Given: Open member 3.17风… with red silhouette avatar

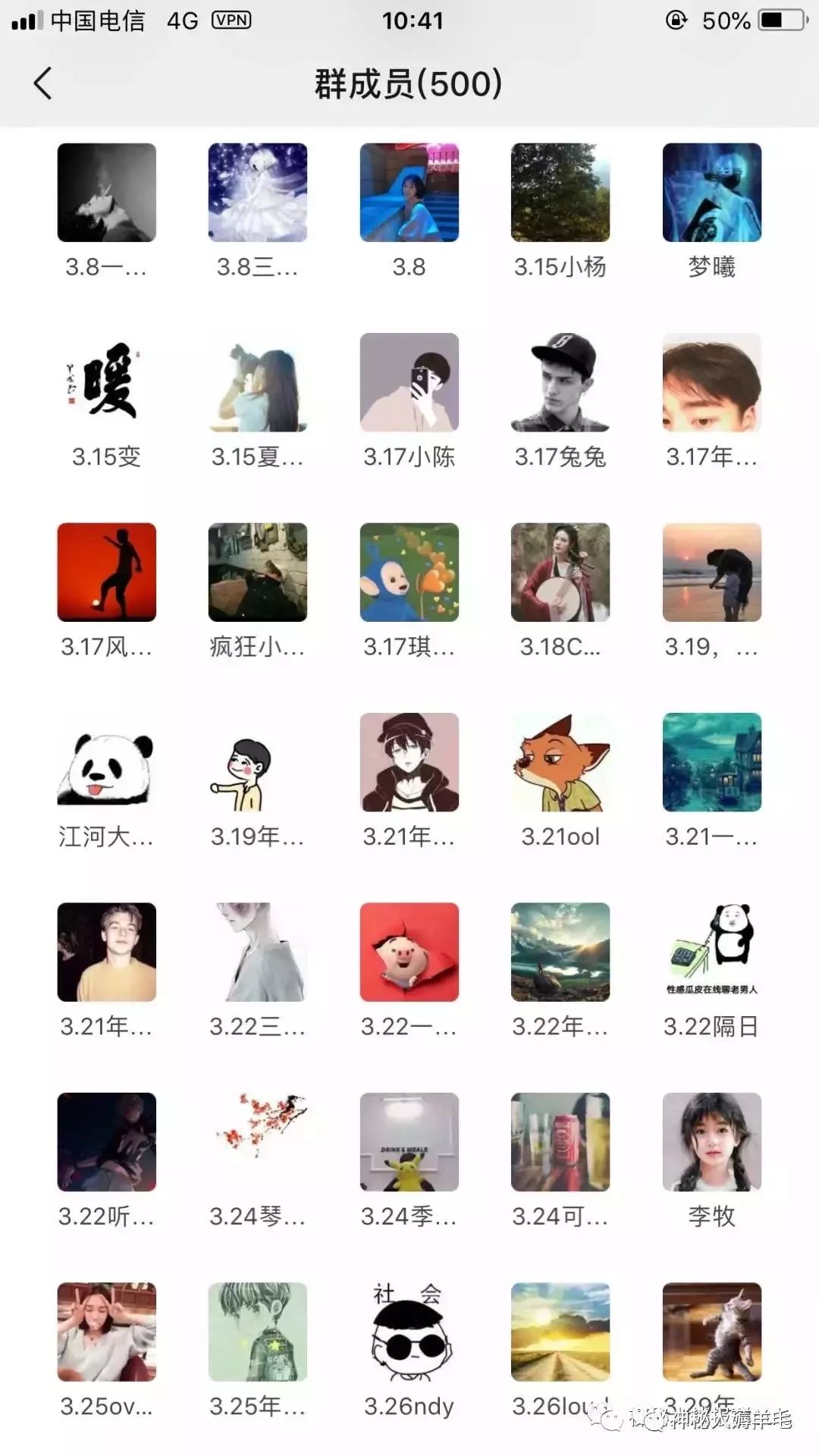Looking at the screenshot, I should (x=107, y=573).
